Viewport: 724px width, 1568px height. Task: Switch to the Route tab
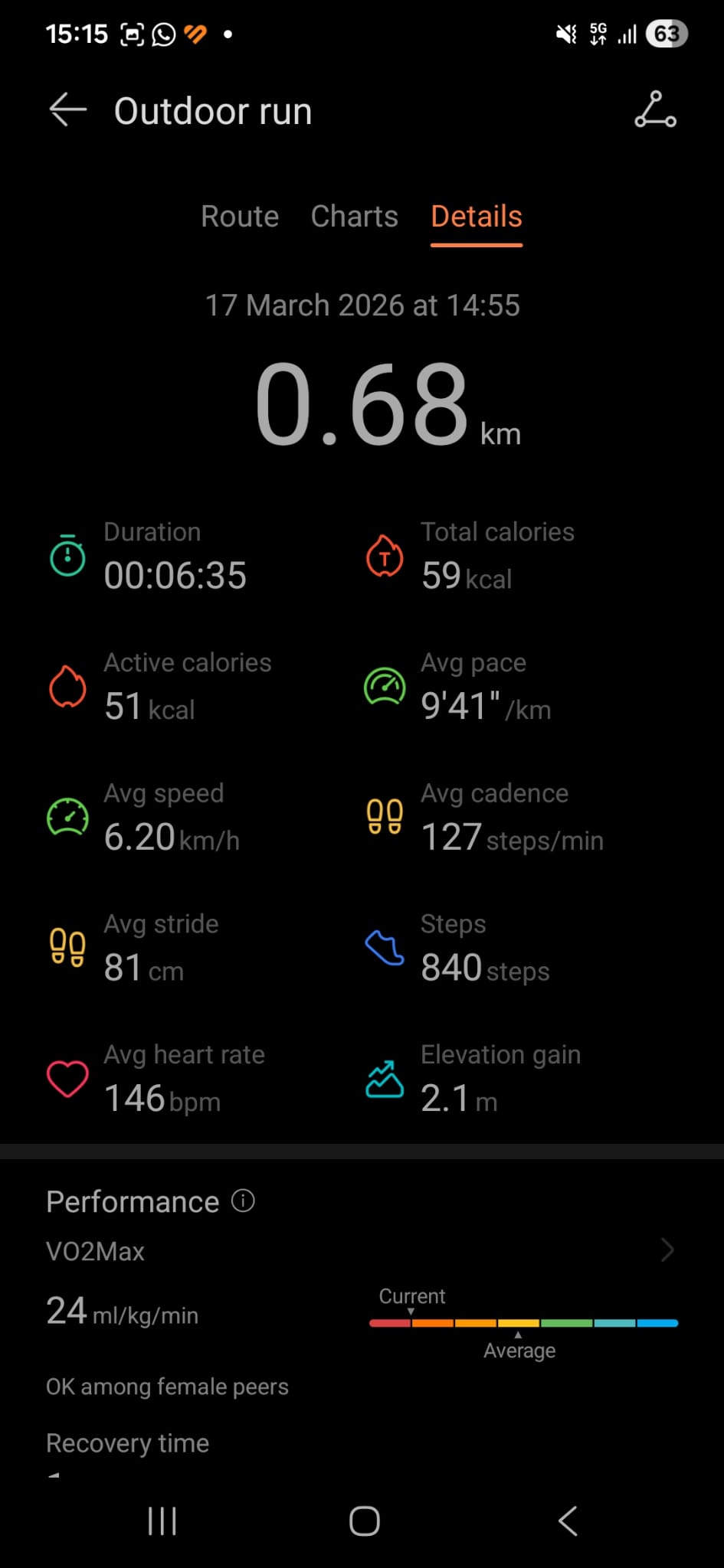(x=239, y=217)
